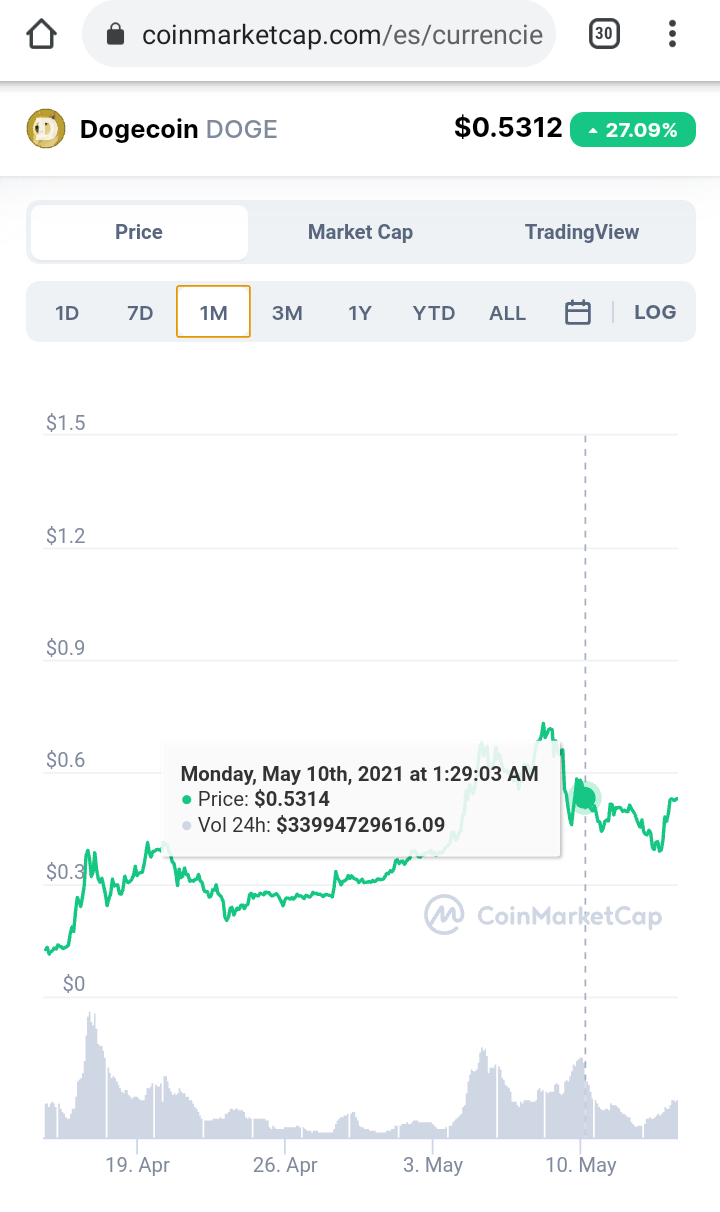Switch to the Market Cap tab
This screenshot has width=720, height=1212.
pos(360,232)
